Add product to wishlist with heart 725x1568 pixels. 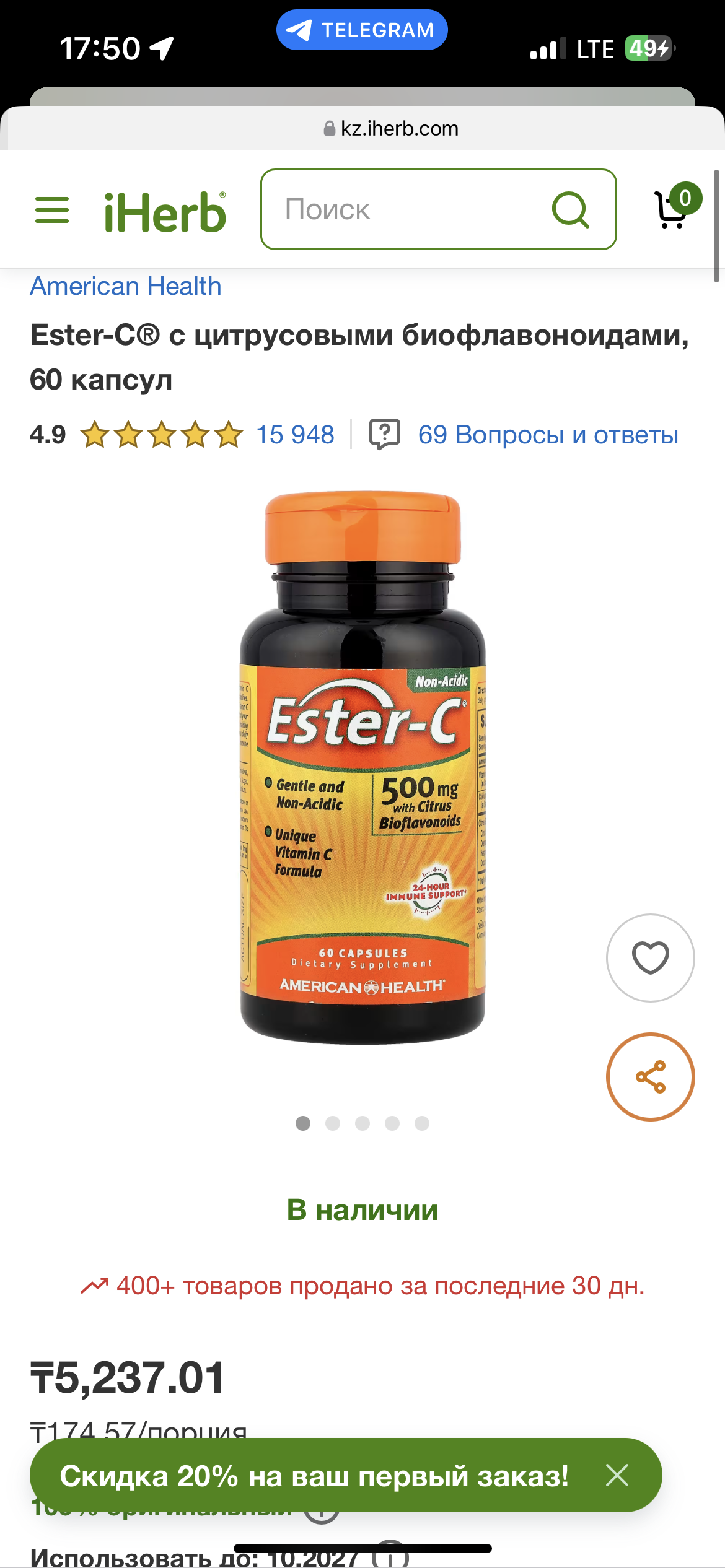coord(650,957)
